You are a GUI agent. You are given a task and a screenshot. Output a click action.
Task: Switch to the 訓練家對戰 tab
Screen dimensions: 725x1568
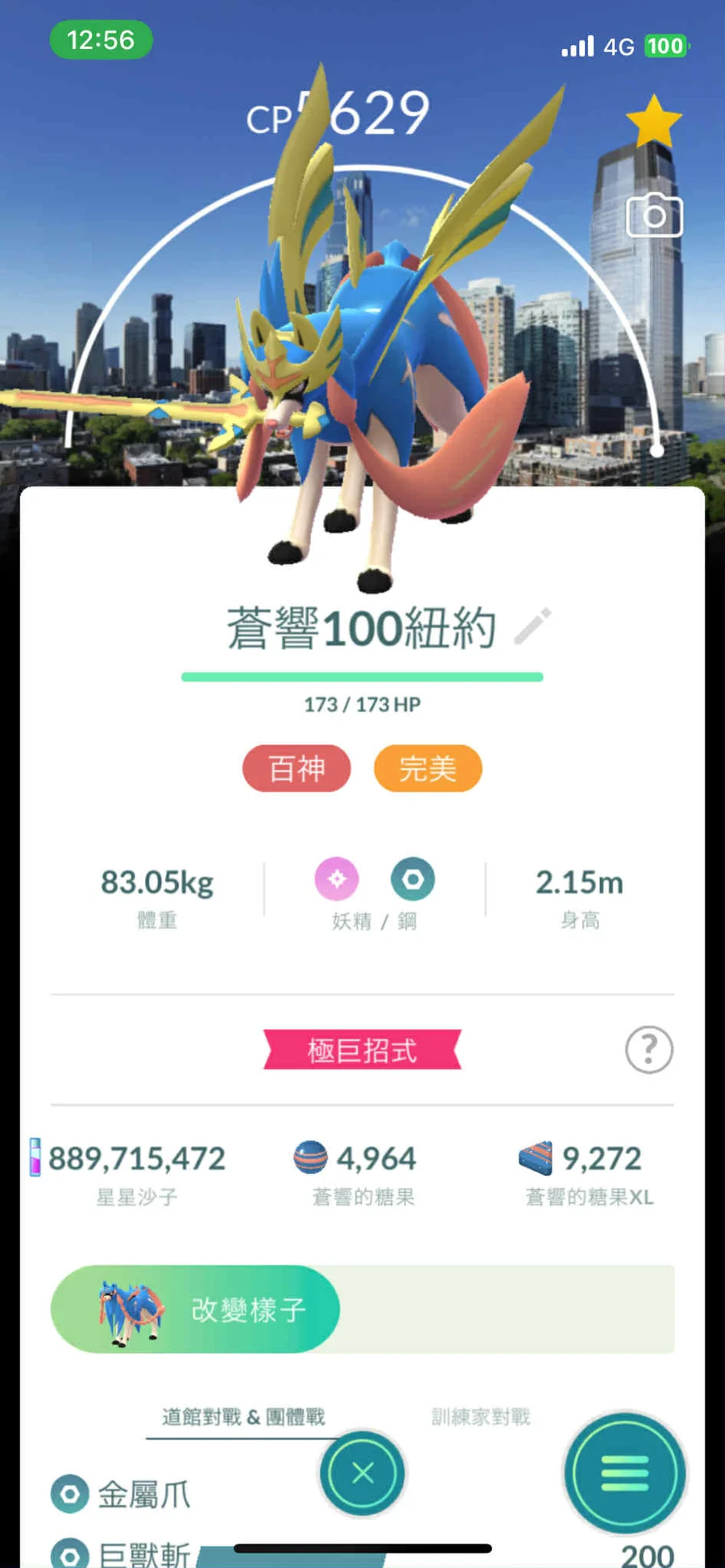[x=481, y=1417]
